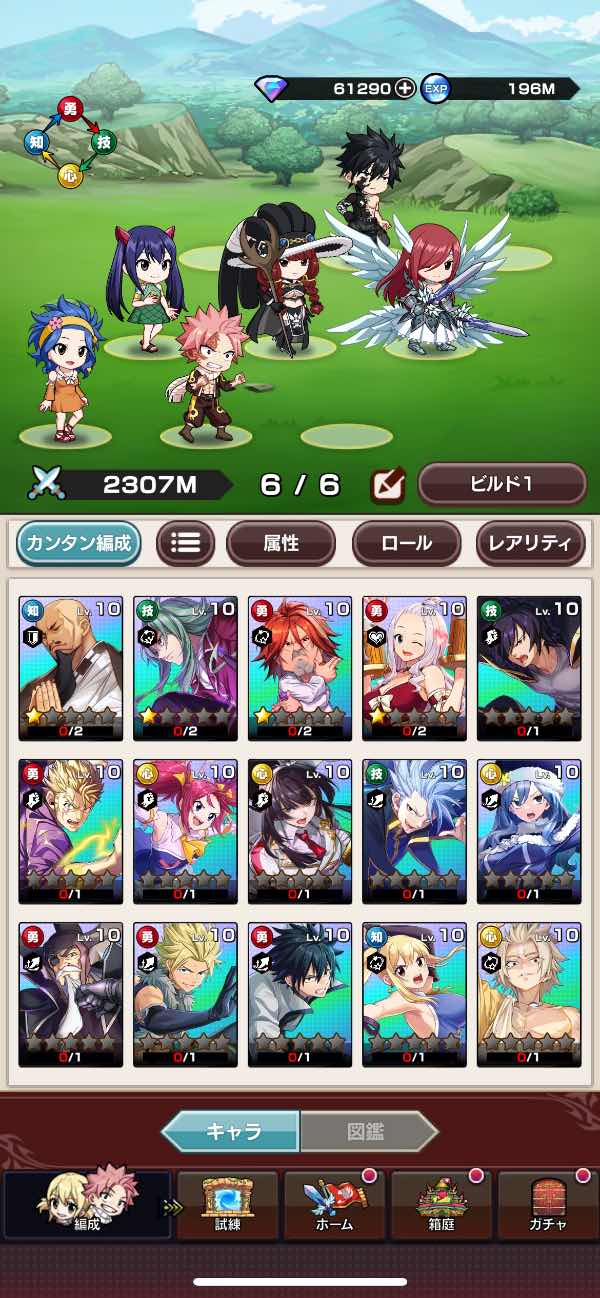The height and width of the screenshot is (1298, 600).
Task: Switch to the 図鑑 tab
Action: pyautogui.click(x=368, y=1132)
